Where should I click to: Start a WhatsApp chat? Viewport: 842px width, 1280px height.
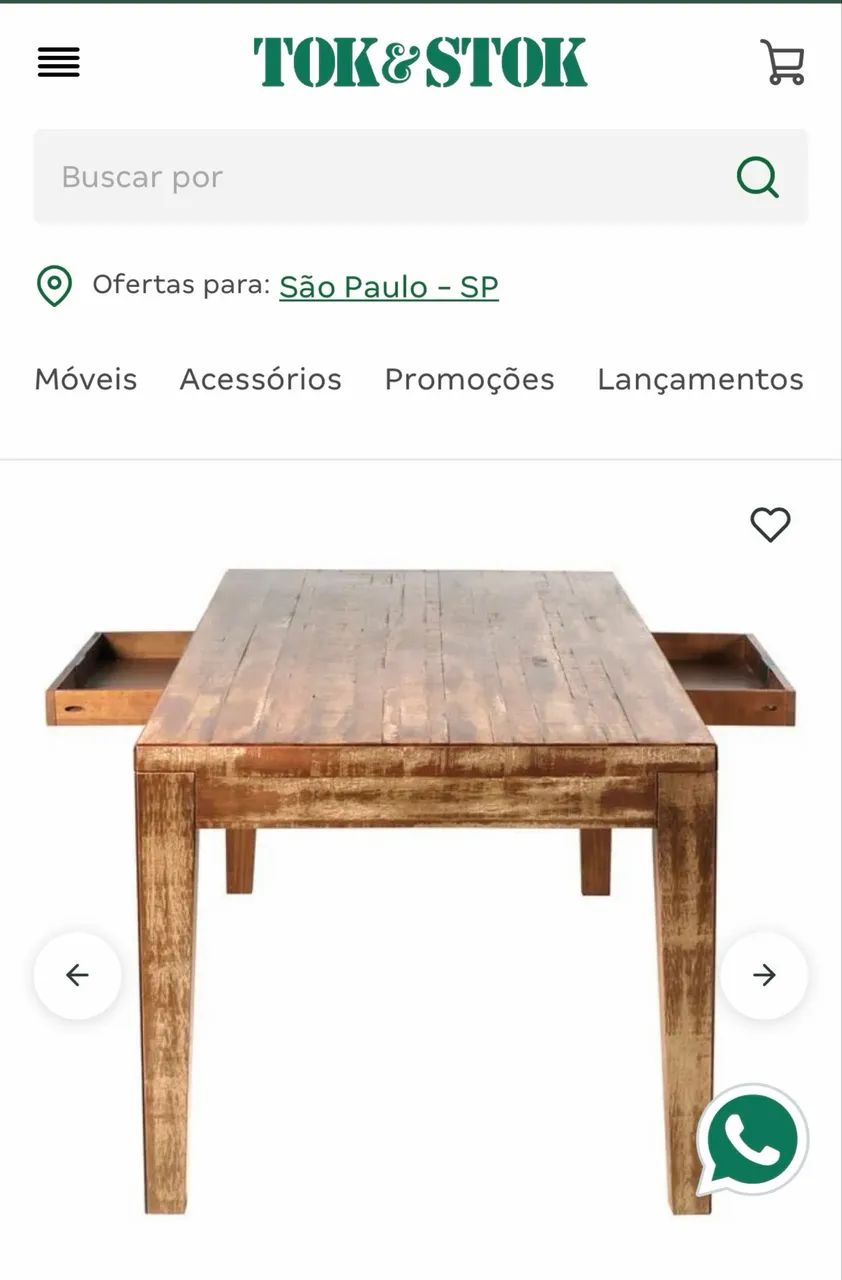point(751,1139)
